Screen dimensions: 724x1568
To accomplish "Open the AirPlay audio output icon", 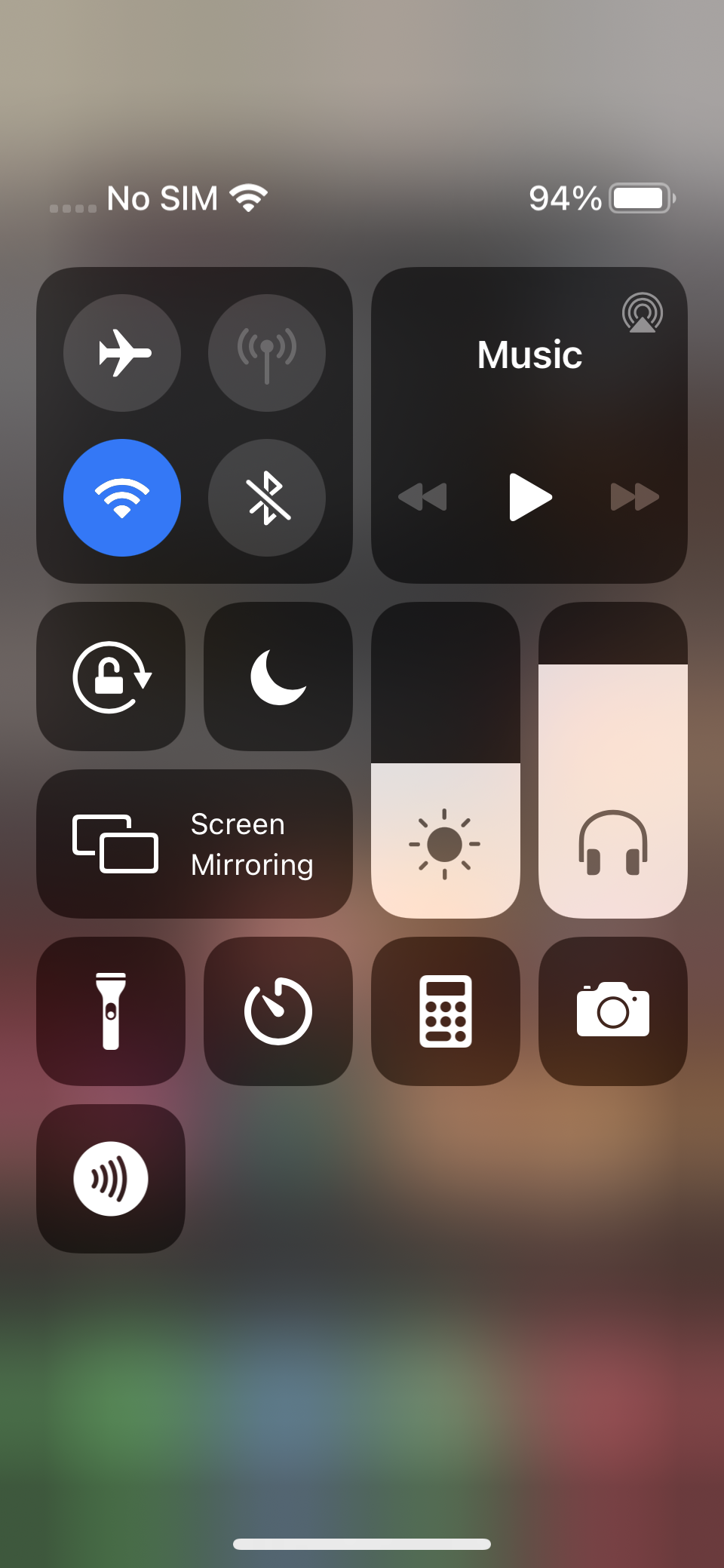I will click(x=642, y=313).
